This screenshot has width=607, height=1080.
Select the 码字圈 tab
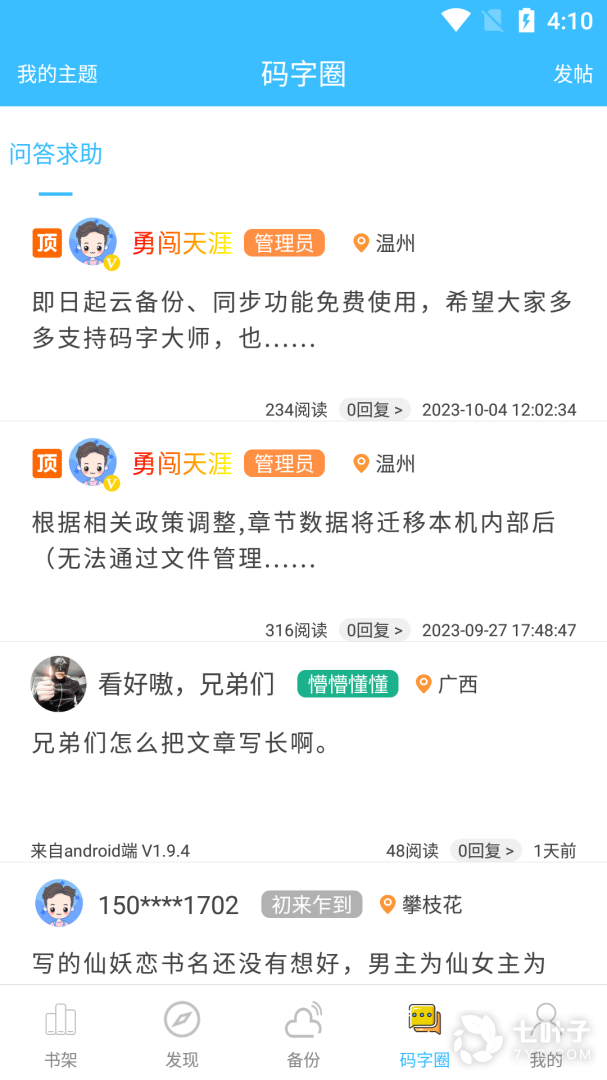[424, 1035]
